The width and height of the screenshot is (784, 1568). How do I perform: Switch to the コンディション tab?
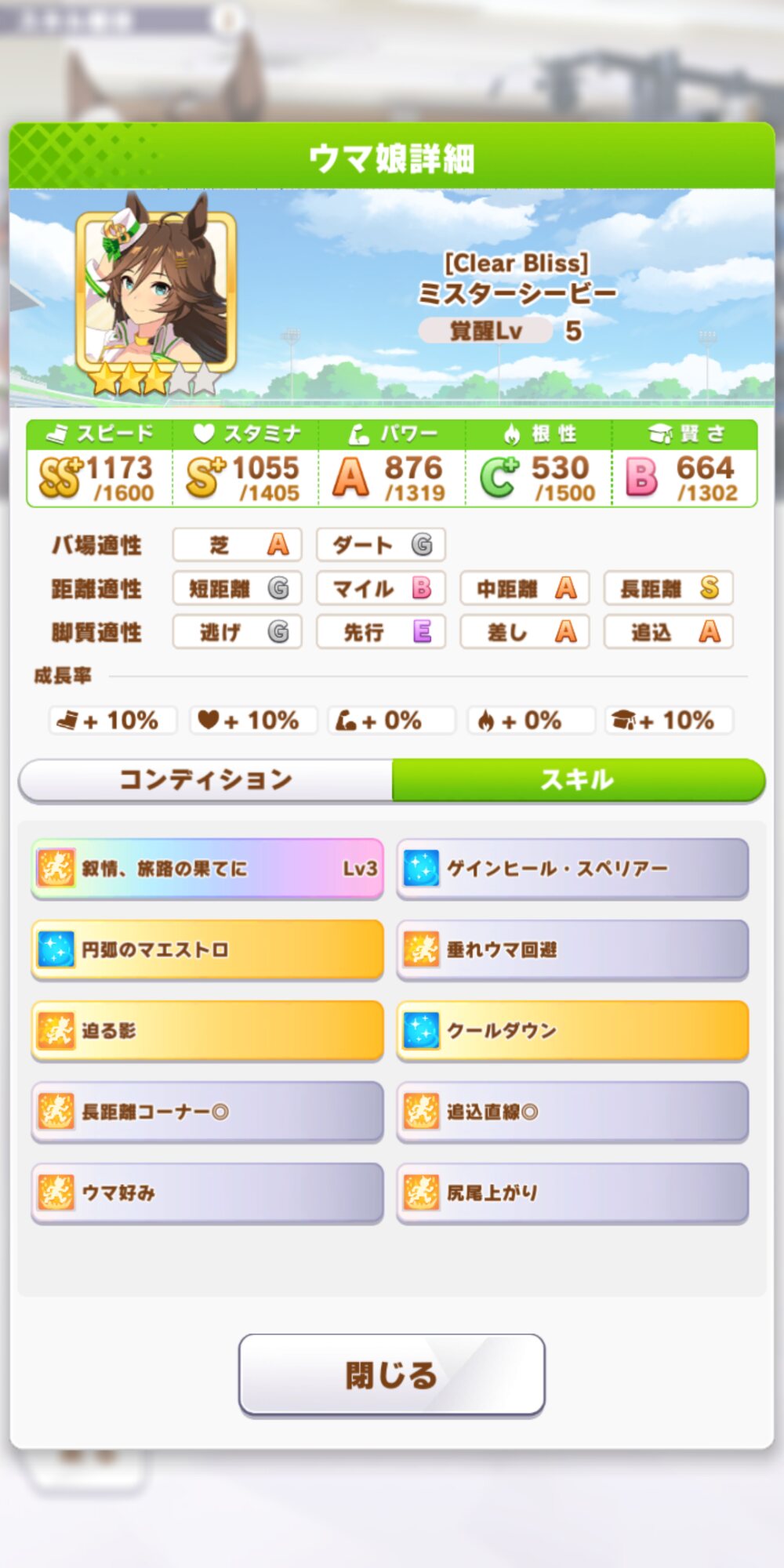pos(205,779)
